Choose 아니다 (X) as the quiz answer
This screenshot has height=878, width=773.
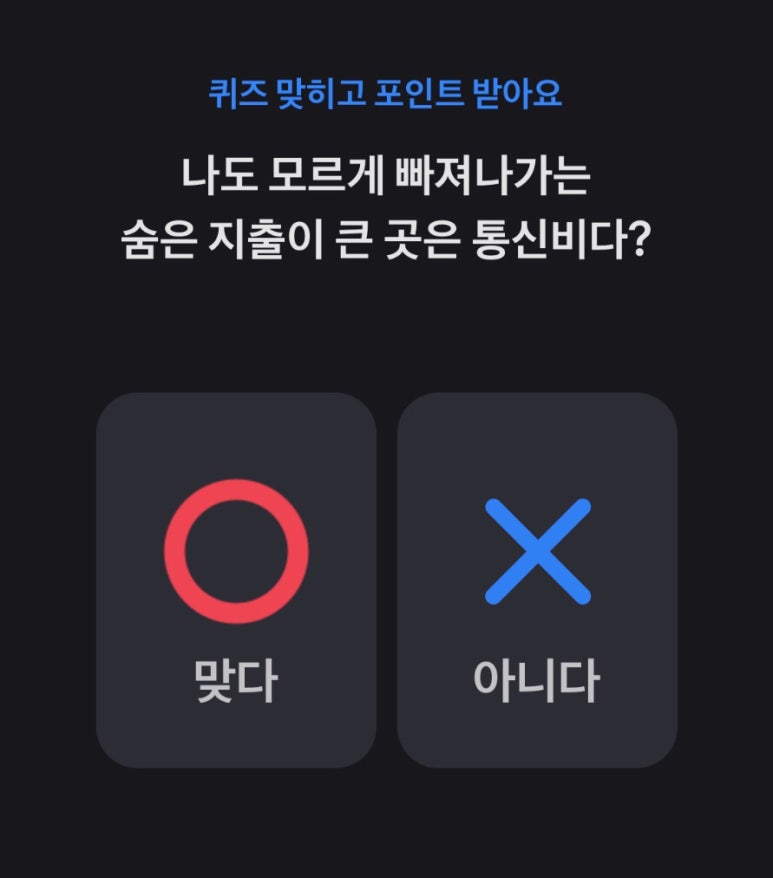pos(537,580)
